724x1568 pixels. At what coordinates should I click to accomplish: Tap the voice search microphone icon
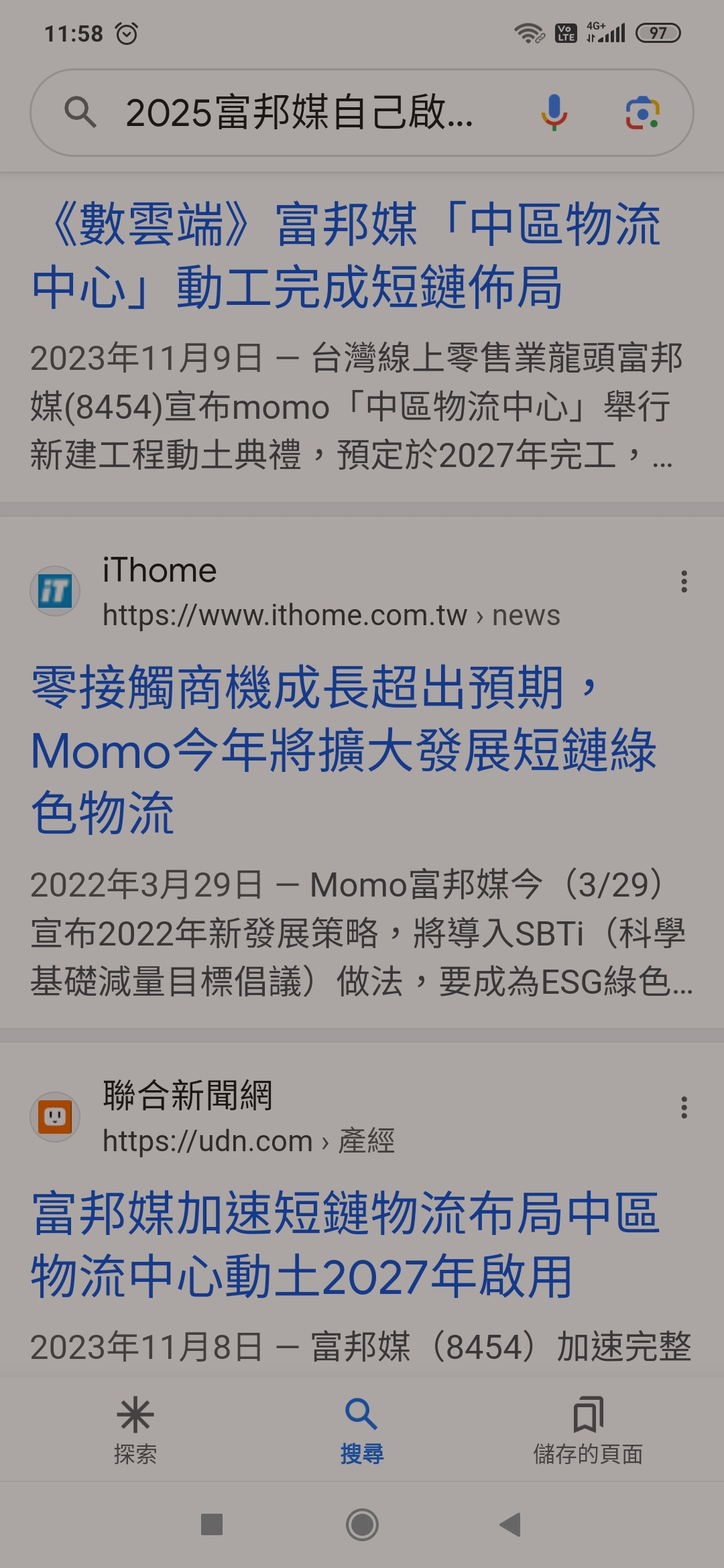pos(554,111)
